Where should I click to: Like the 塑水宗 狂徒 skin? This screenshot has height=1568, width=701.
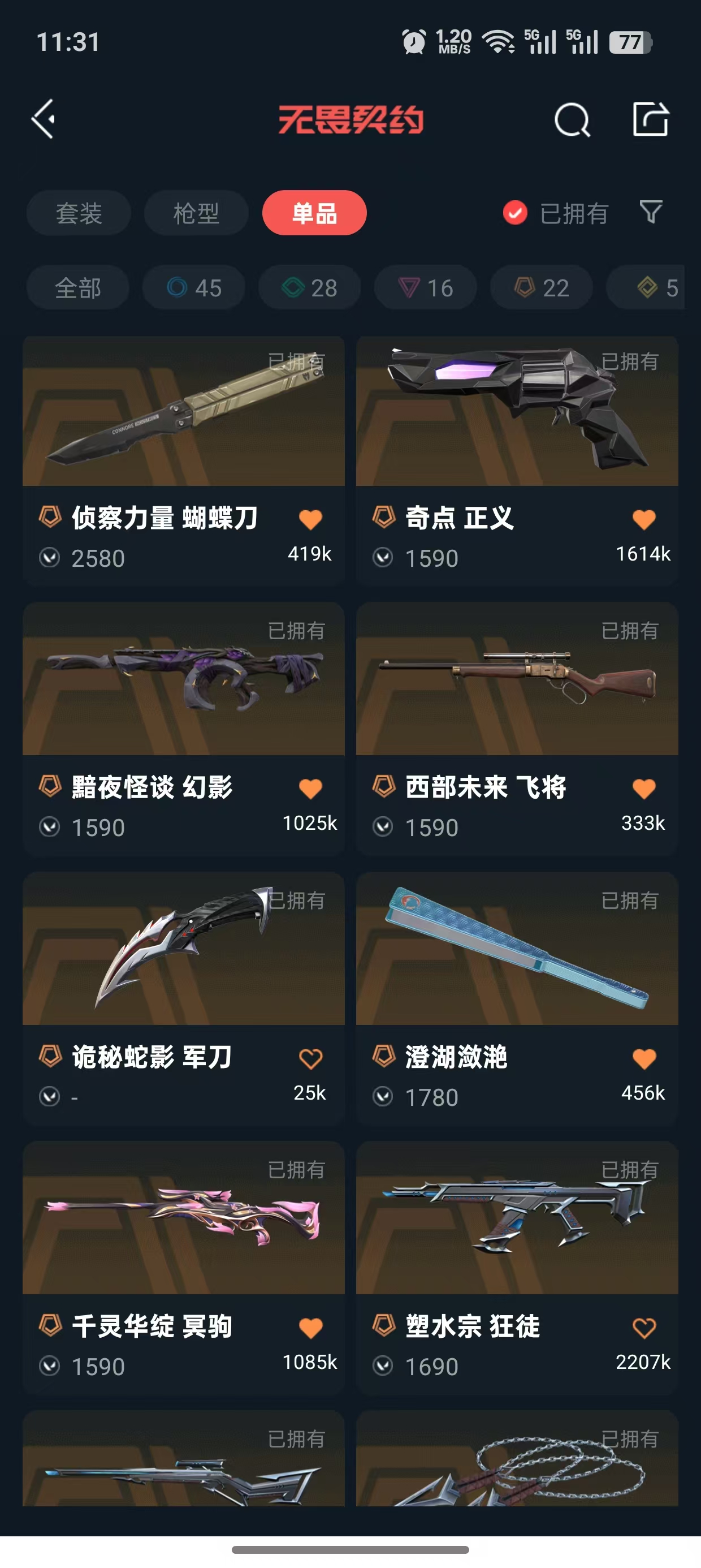[644, 1328]
